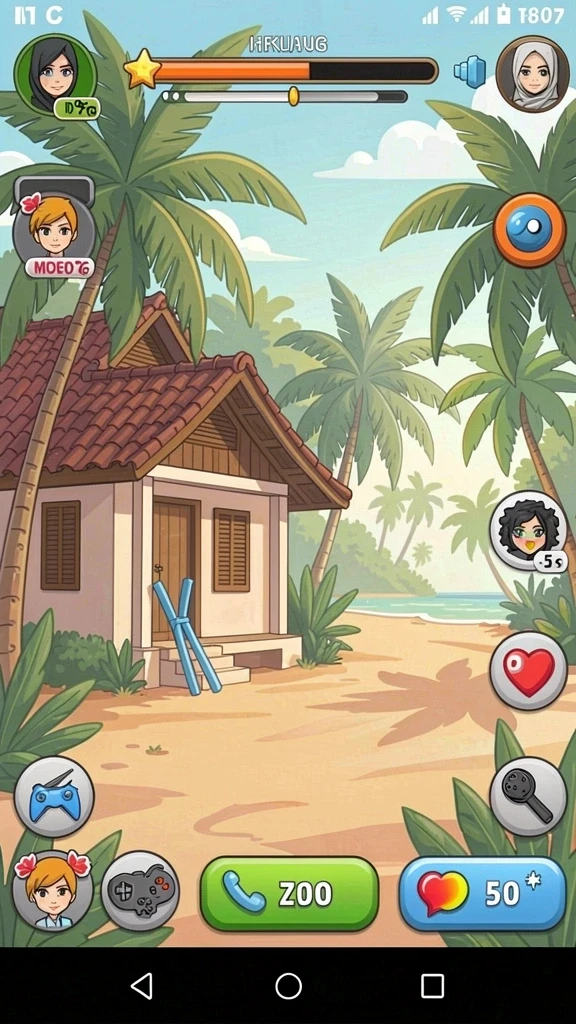This screenshot has width=576, height=1024.
Task: Open the blue gamepad button
Action: pos(54,797)
